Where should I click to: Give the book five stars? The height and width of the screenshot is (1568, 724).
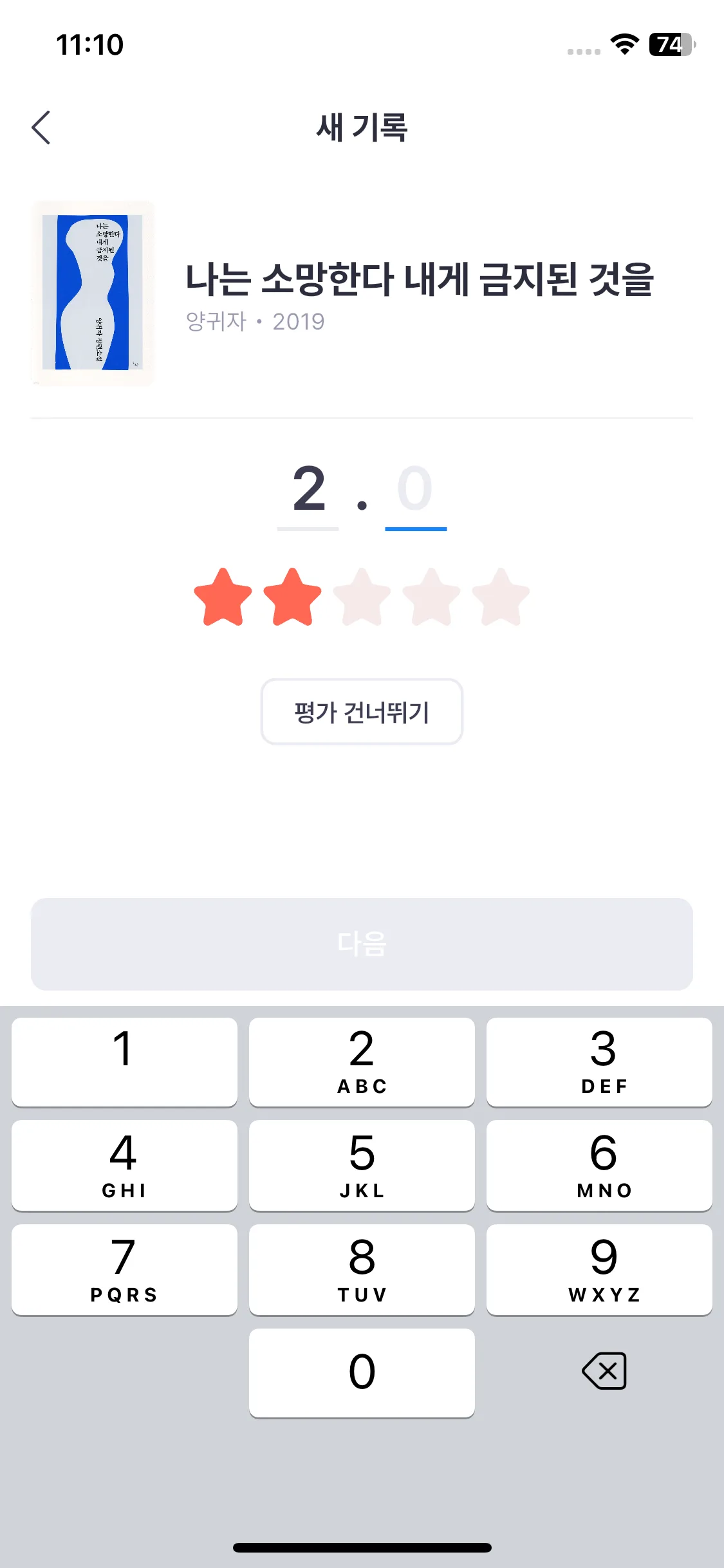(x=501, y=597)
